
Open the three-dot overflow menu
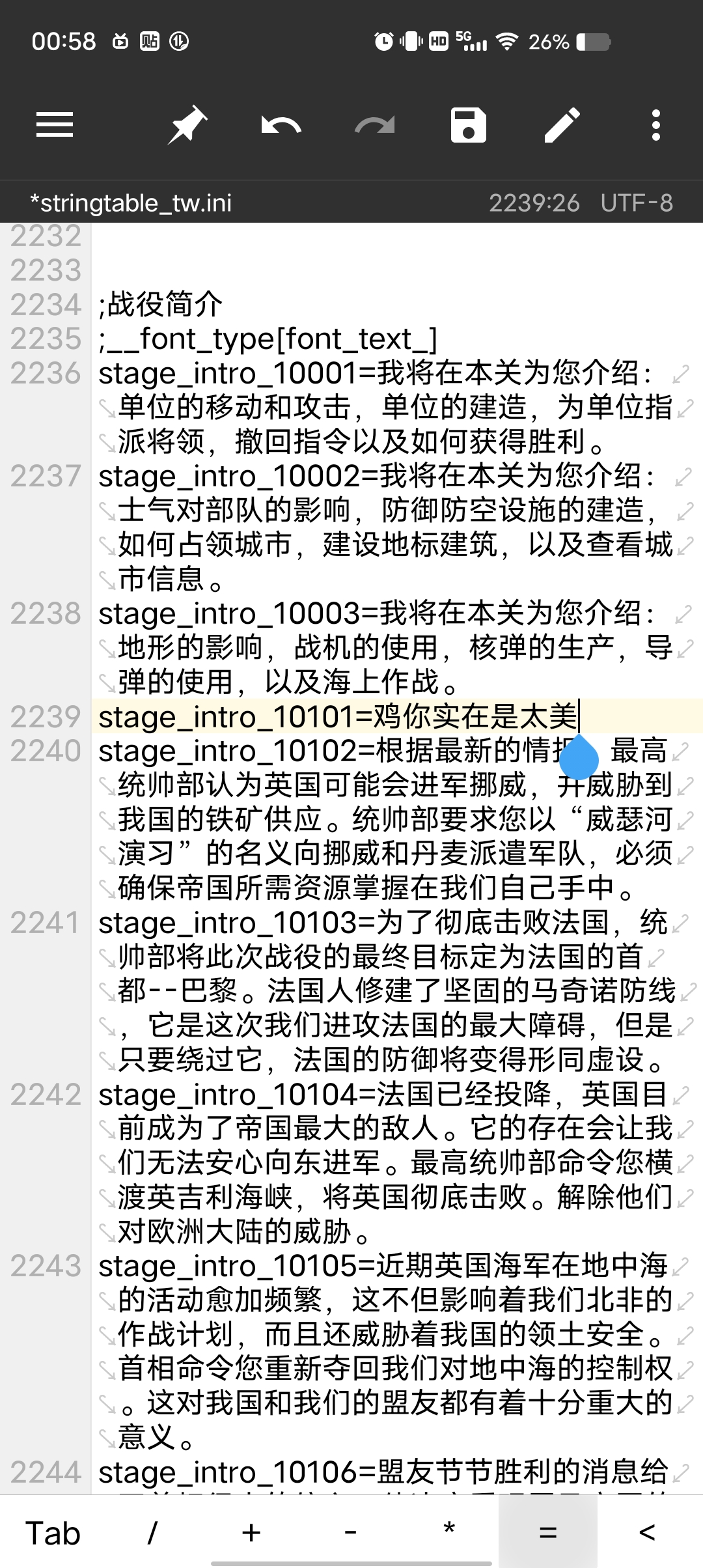click(655, 125)
